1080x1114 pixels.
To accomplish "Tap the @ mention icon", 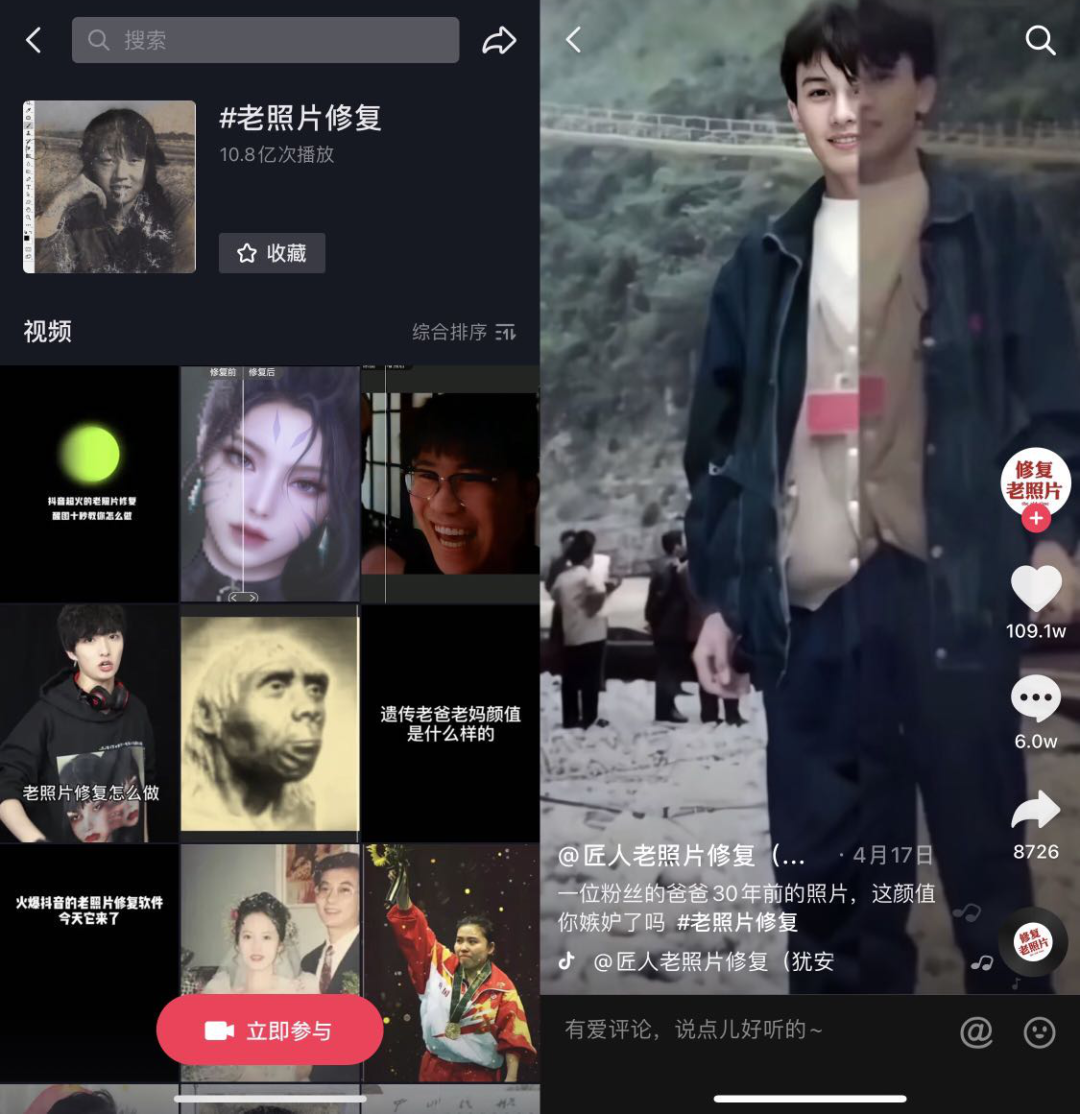I will point(976,1032).
